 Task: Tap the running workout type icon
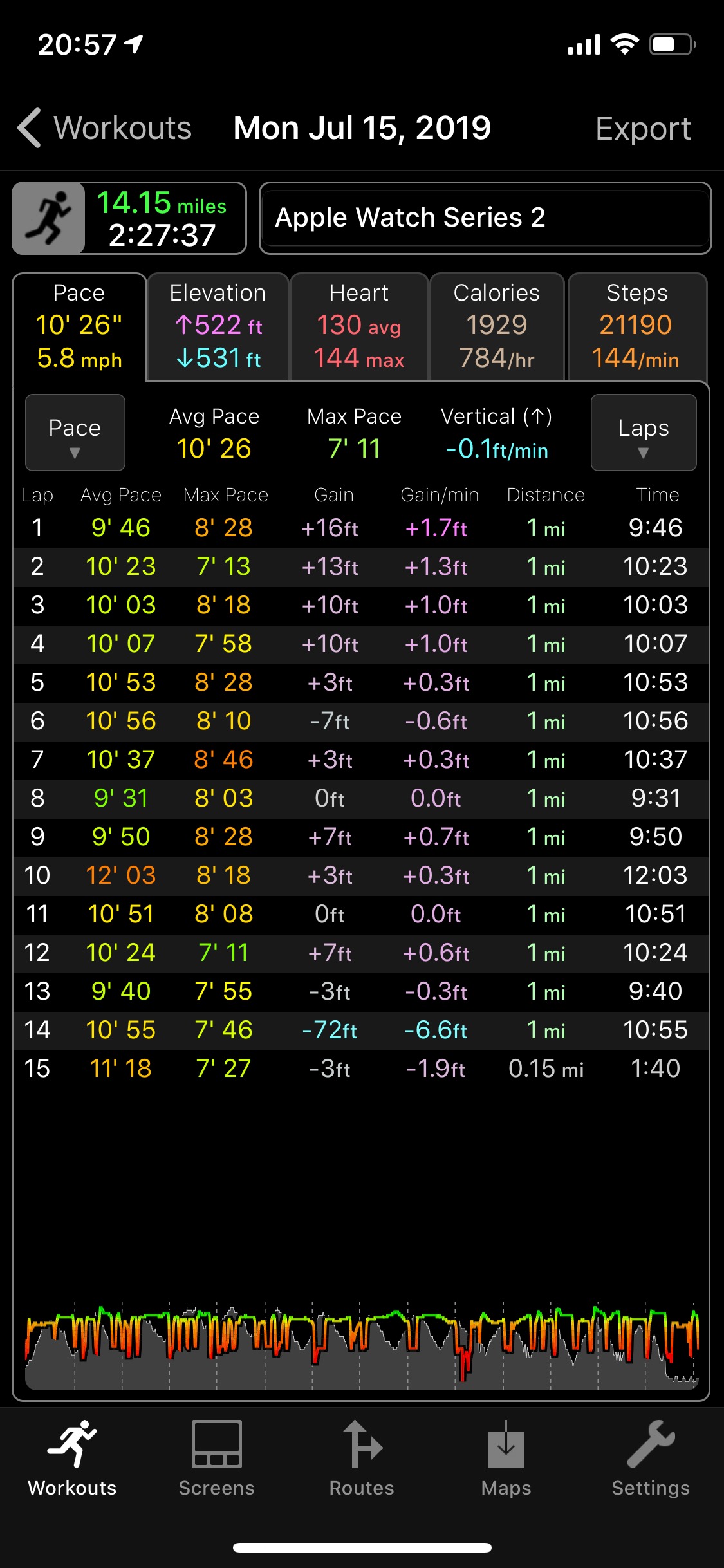tap(49, 218)
